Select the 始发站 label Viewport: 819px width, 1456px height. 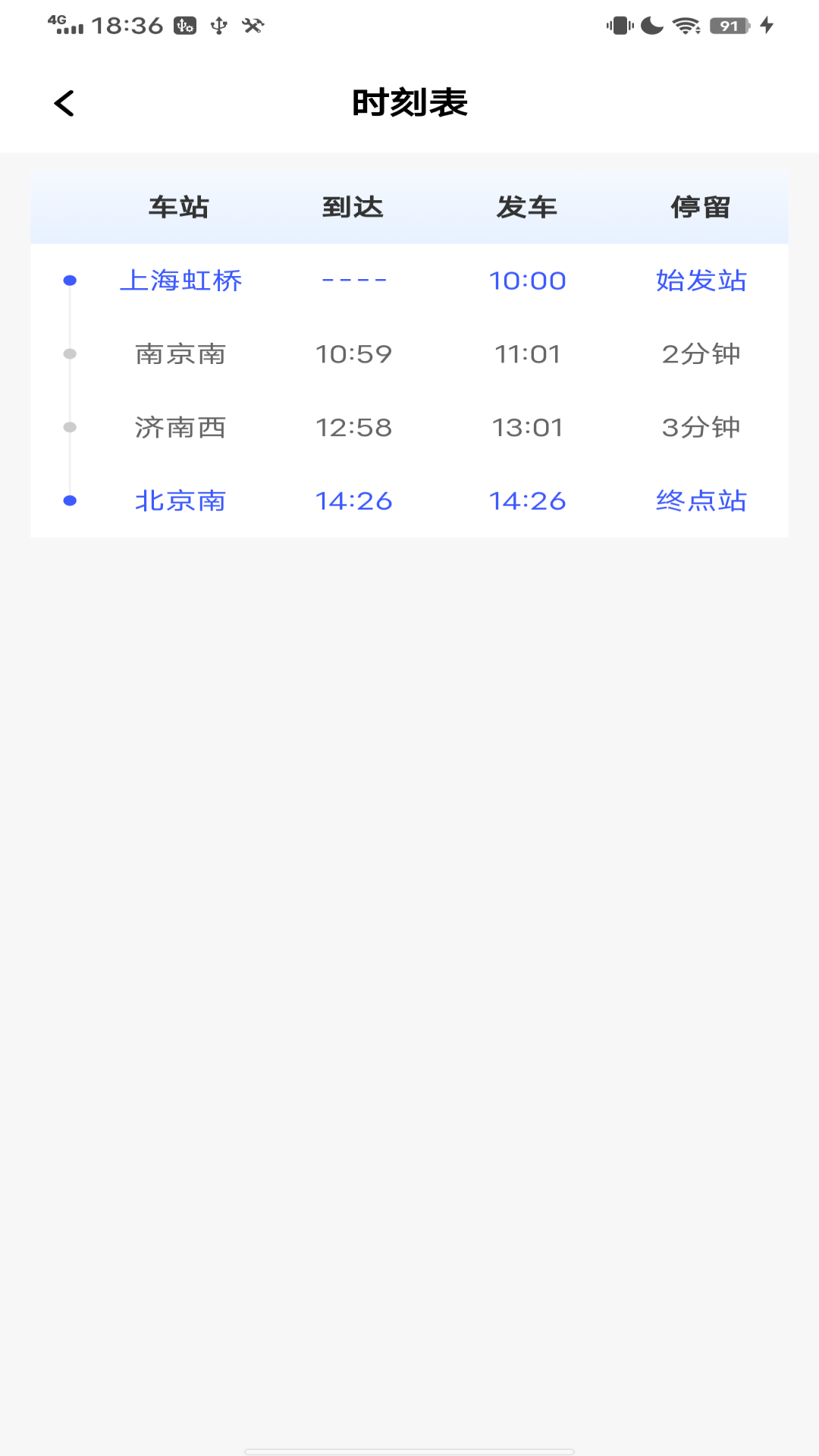699,280
